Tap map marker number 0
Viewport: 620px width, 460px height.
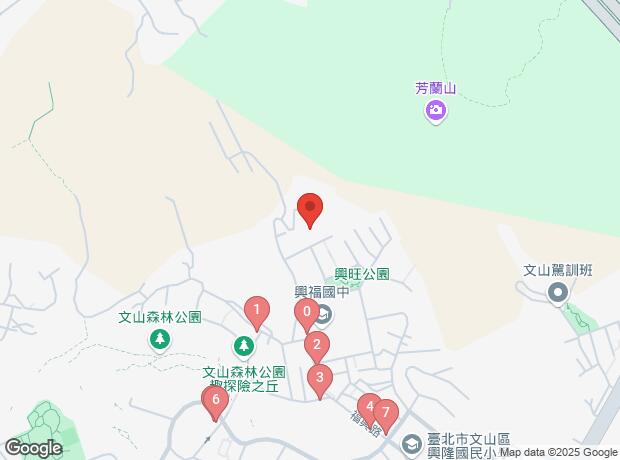pyautogui.click(x=306, y=313)
